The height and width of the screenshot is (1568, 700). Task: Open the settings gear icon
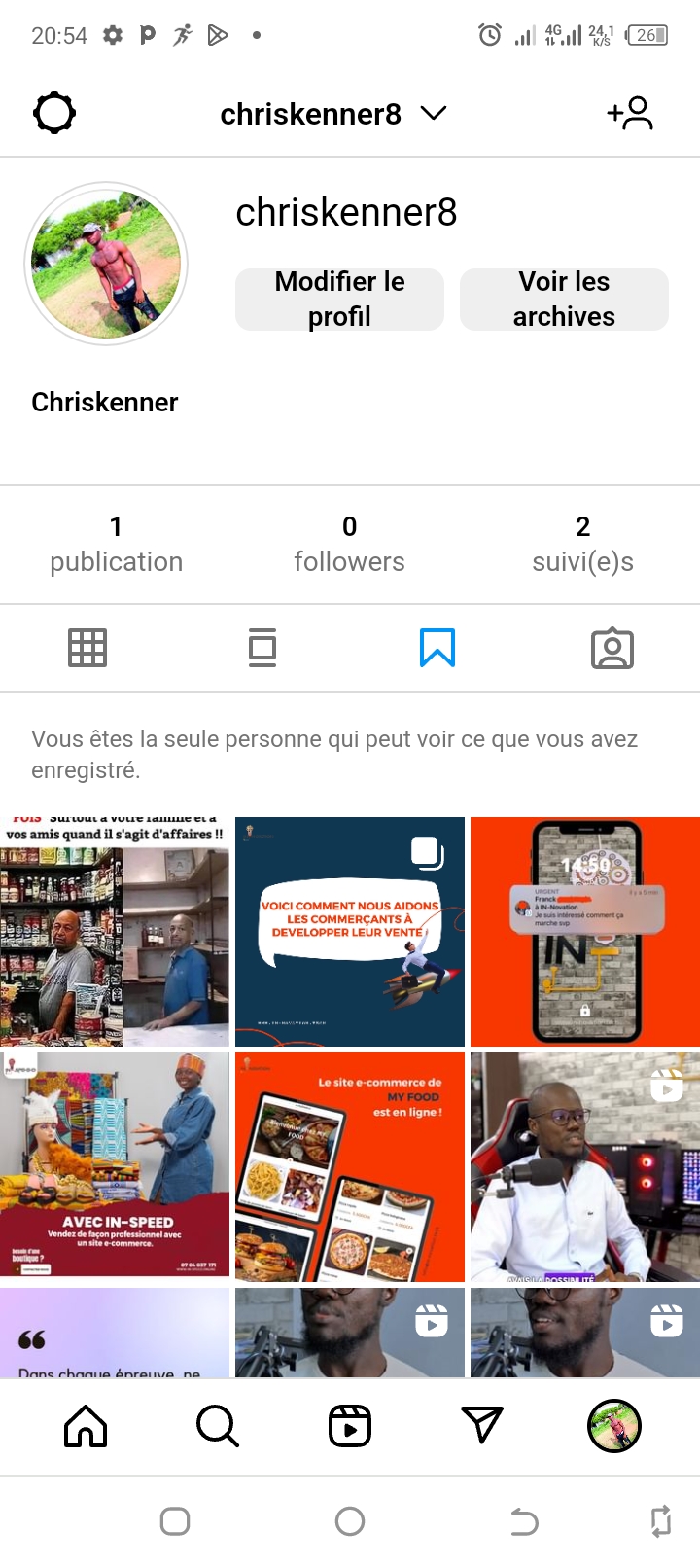tap(54, 114)
